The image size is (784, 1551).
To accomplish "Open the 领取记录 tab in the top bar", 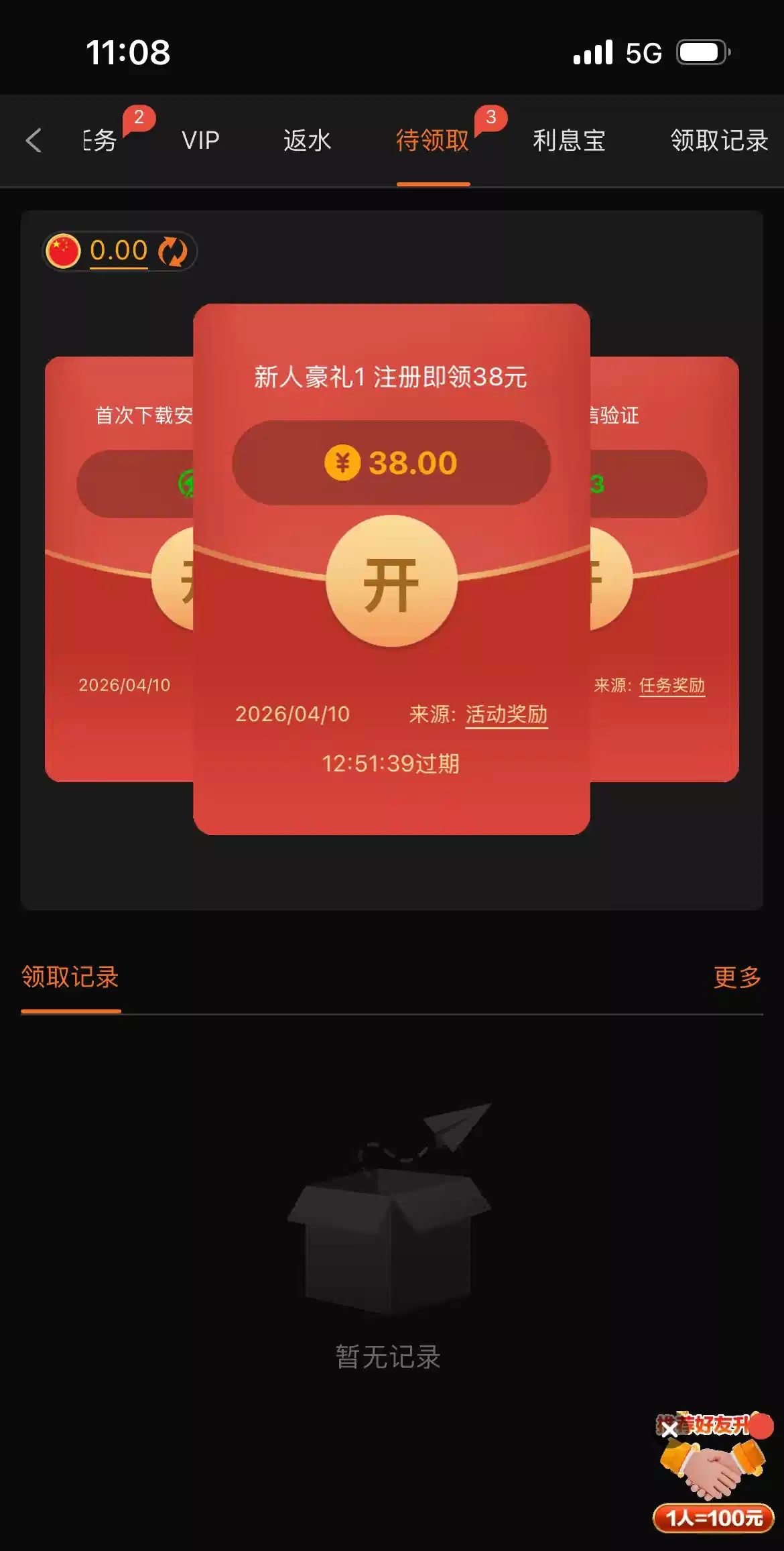I will [718, 141].
